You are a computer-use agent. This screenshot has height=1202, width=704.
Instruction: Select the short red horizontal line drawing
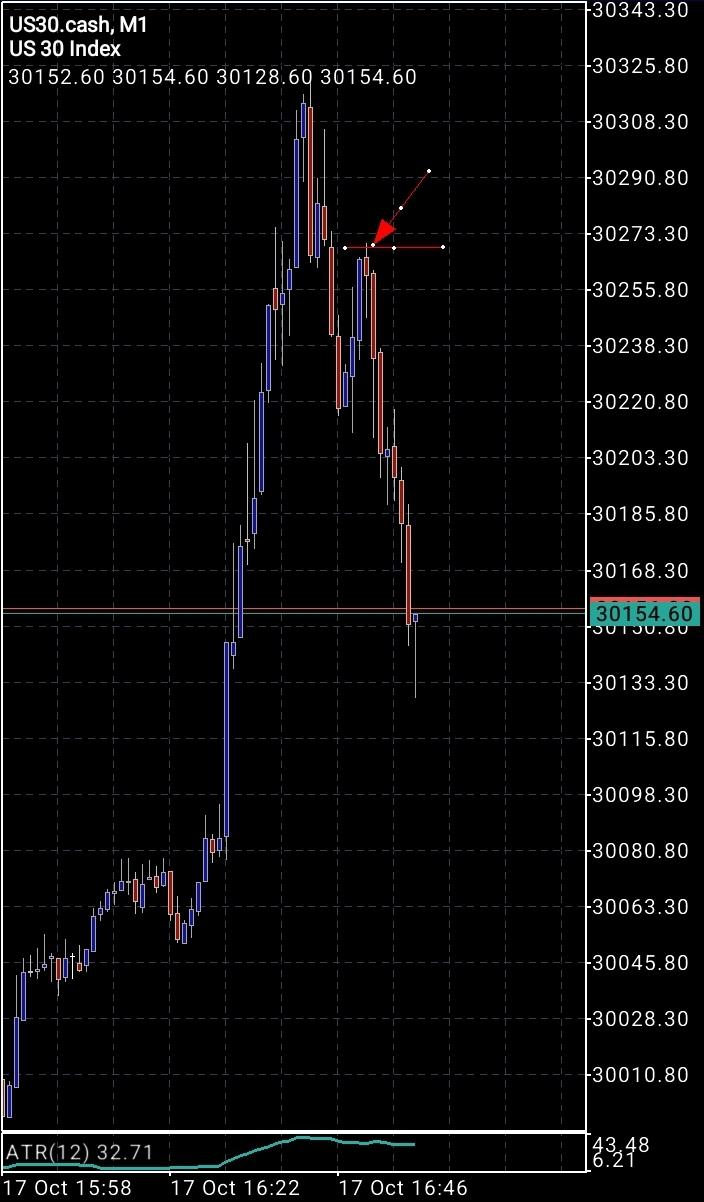(x=420, y=247)
